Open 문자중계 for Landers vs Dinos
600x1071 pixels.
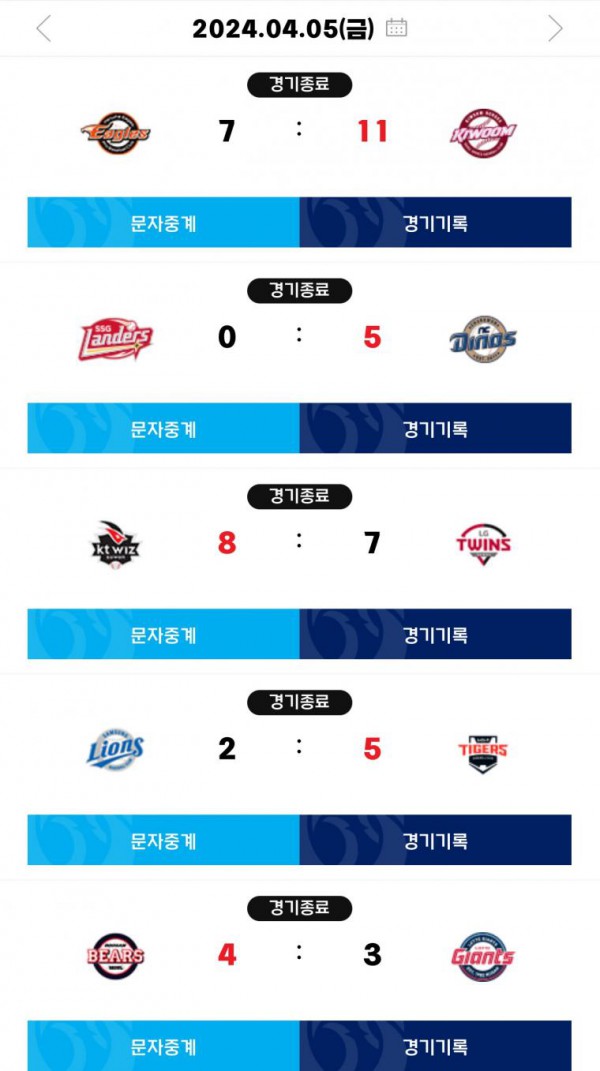(x=163, y=428)
